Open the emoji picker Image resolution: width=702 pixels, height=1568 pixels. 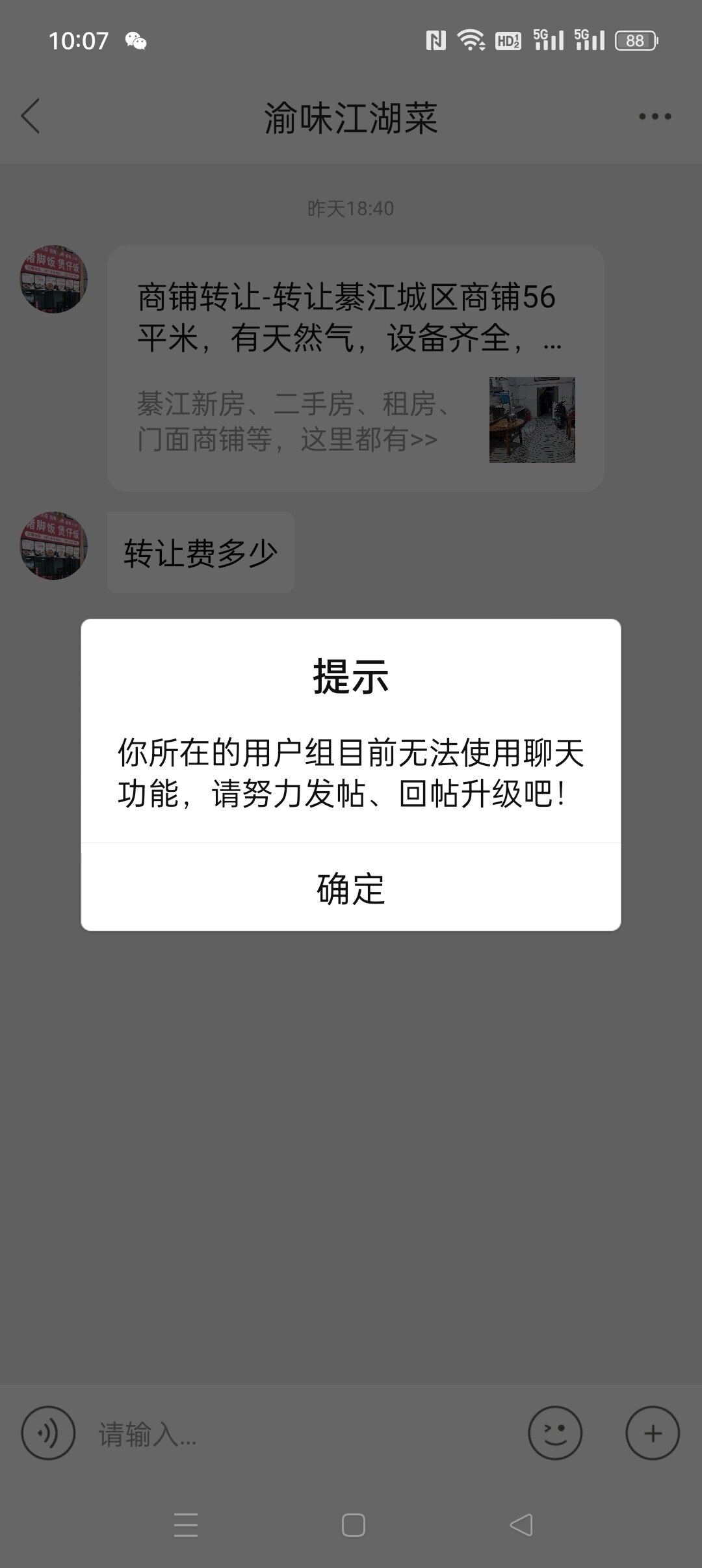click(x=555, y=1433)
